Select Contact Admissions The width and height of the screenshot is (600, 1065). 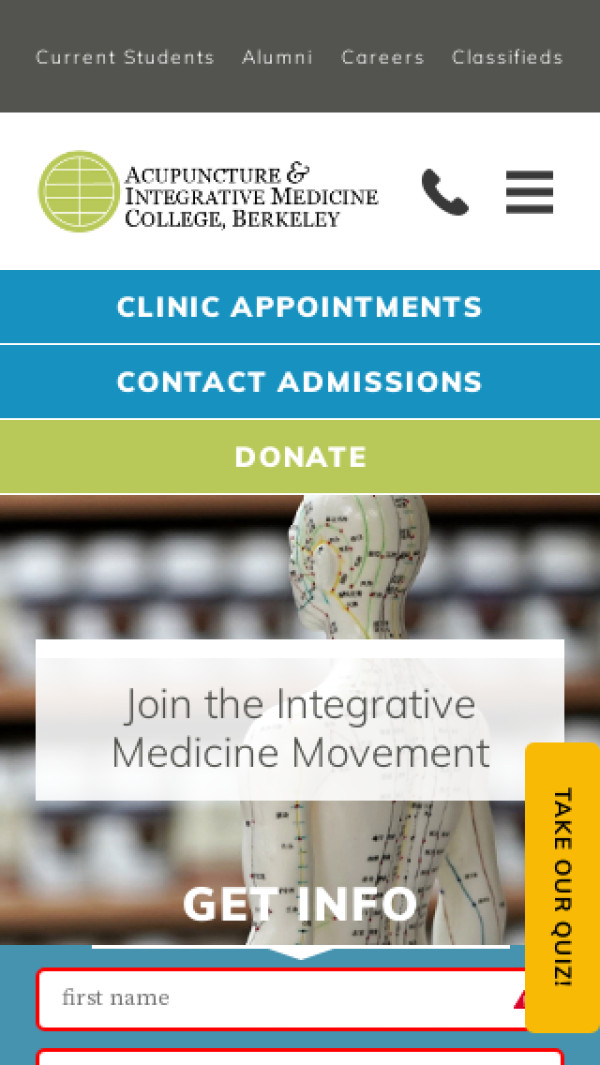tap(300, 382)
